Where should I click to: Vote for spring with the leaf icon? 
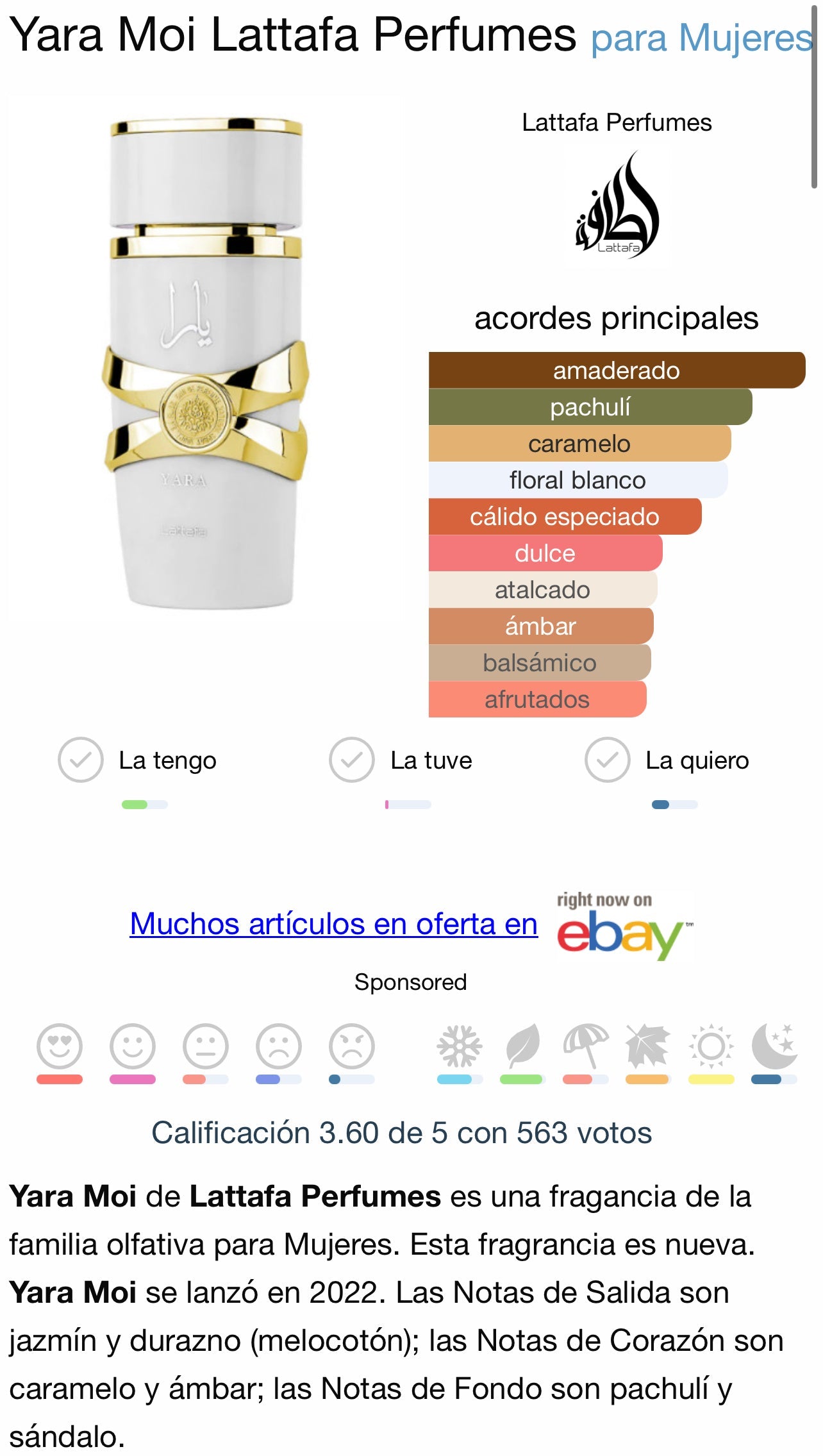[522, 1046]
